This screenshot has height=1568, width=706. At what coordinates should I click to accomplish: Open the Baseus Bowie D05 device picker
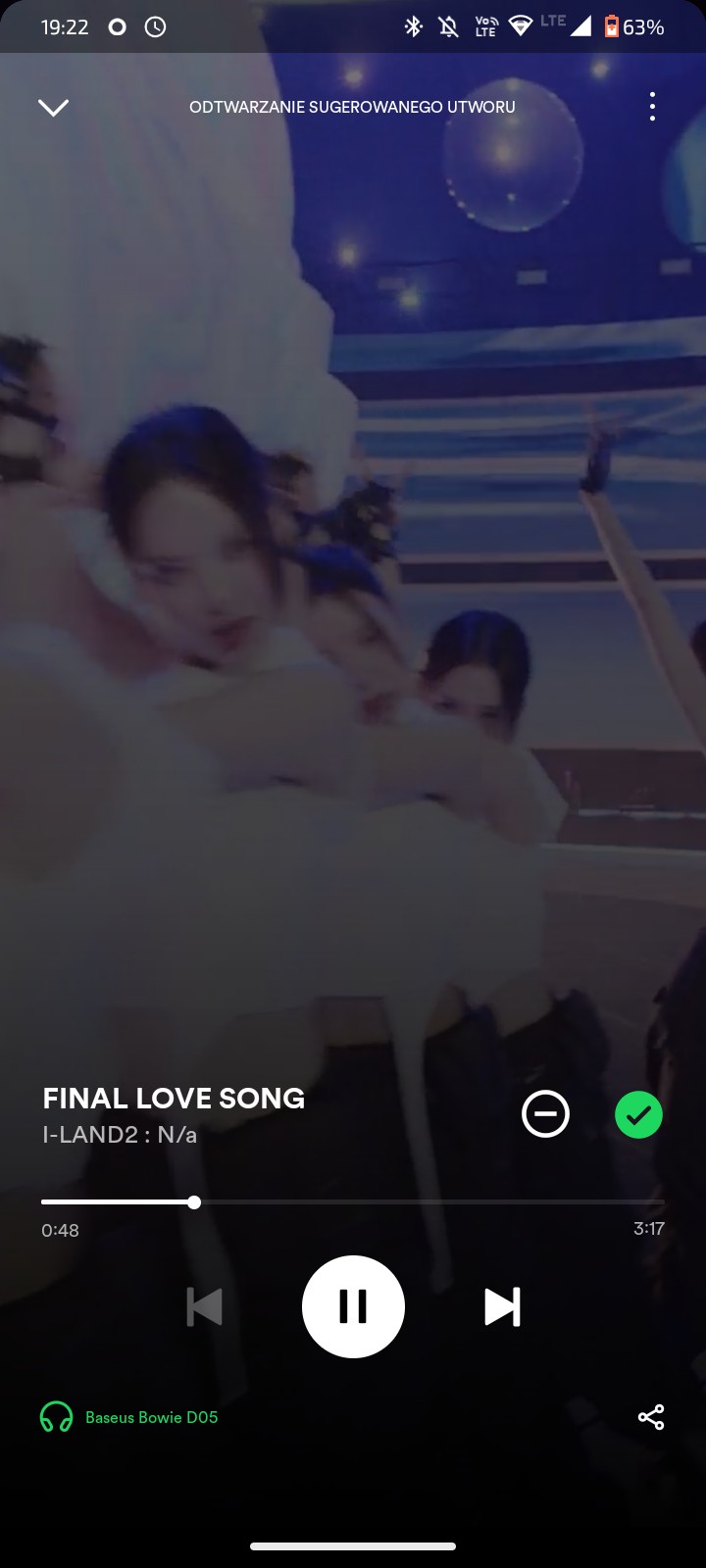tap(129, 1417)
